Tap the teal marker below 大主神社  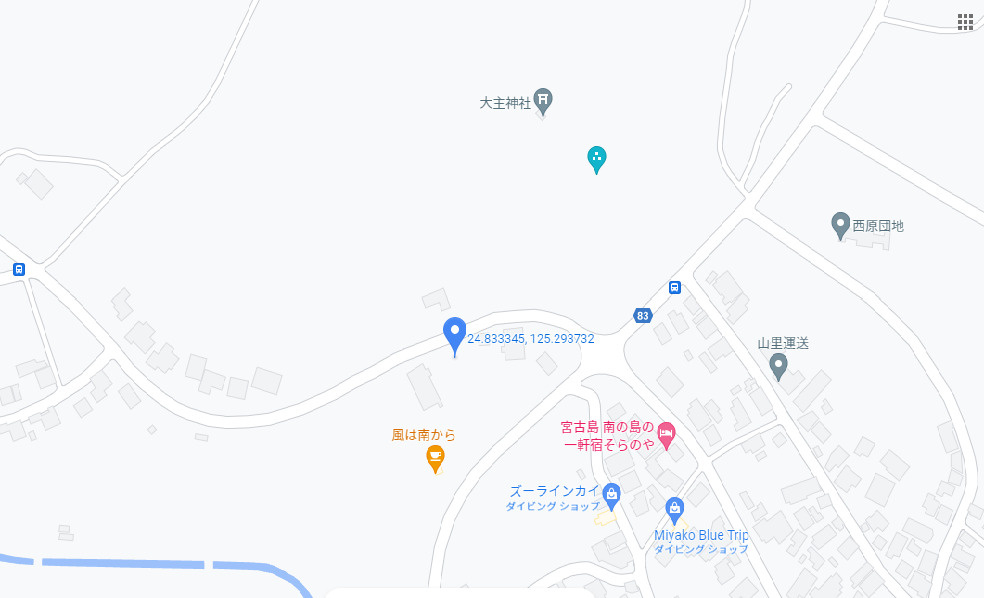coord(597,157)
